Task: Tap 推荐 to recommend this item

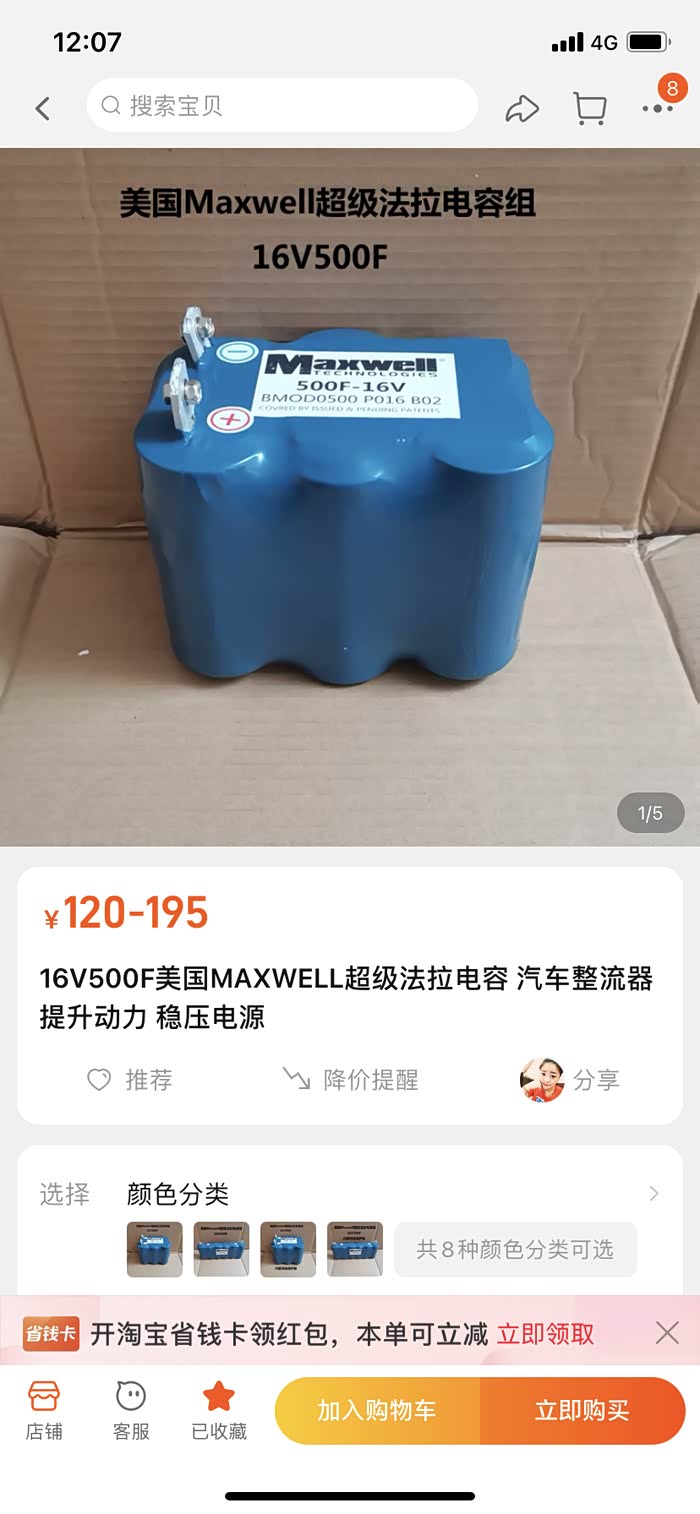Action: 130,1080
